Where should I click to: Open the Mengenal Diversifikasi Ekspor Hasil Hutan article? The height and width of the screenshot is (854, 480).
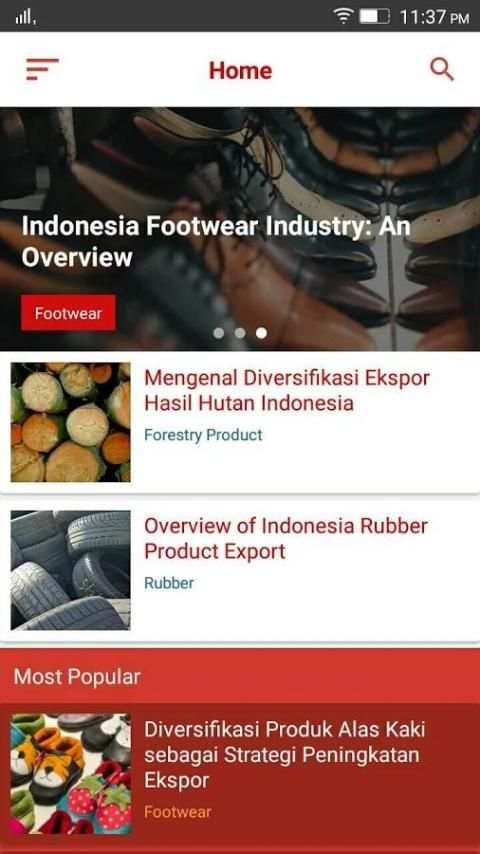tap(240, 423)
